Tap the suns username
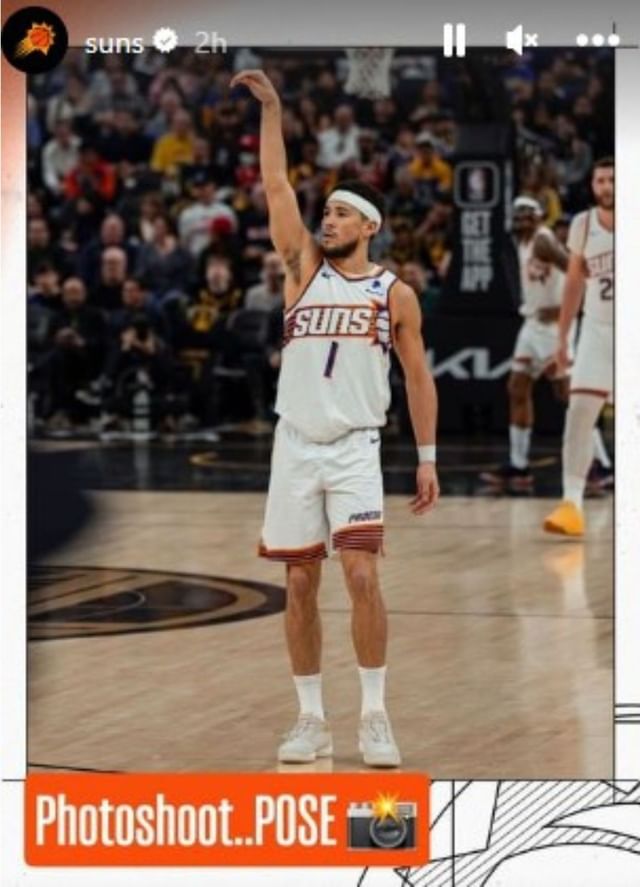The height and width of the screenshot is (887, 640). tap(114, 42)
